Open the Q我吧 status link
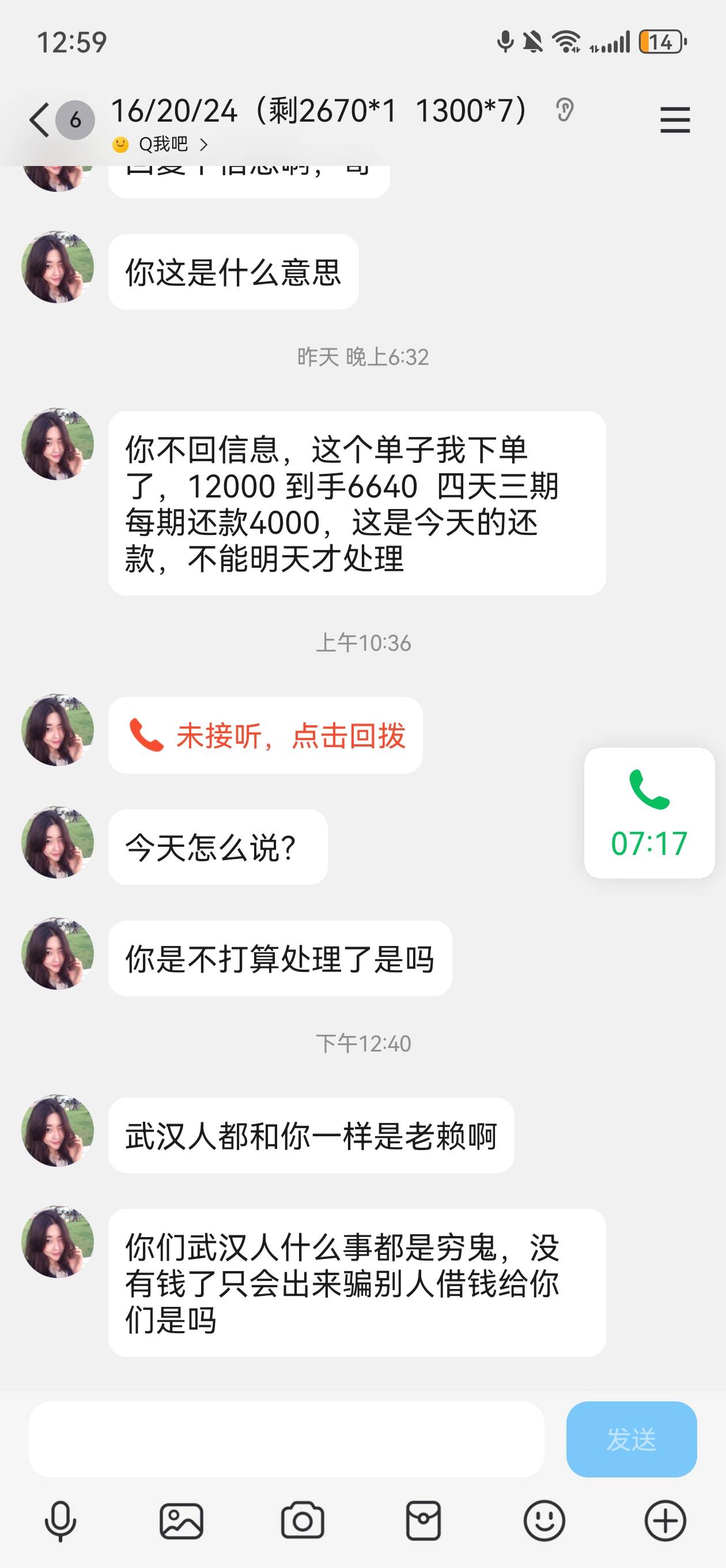Image resolution: width=726 pixels, height=1568 pixels. tap(161, 145)
